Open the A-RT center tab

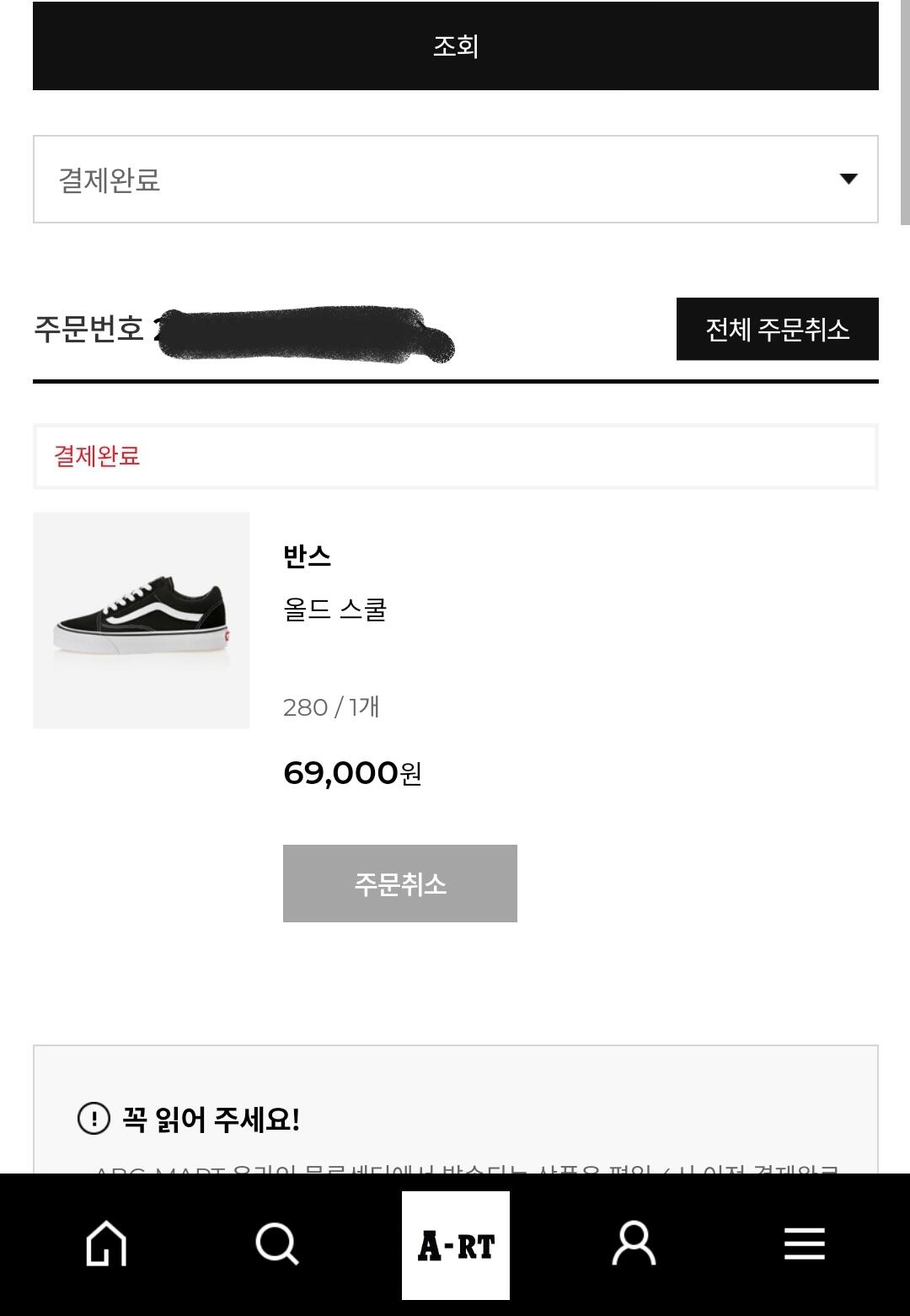[x=456, y=1245]
